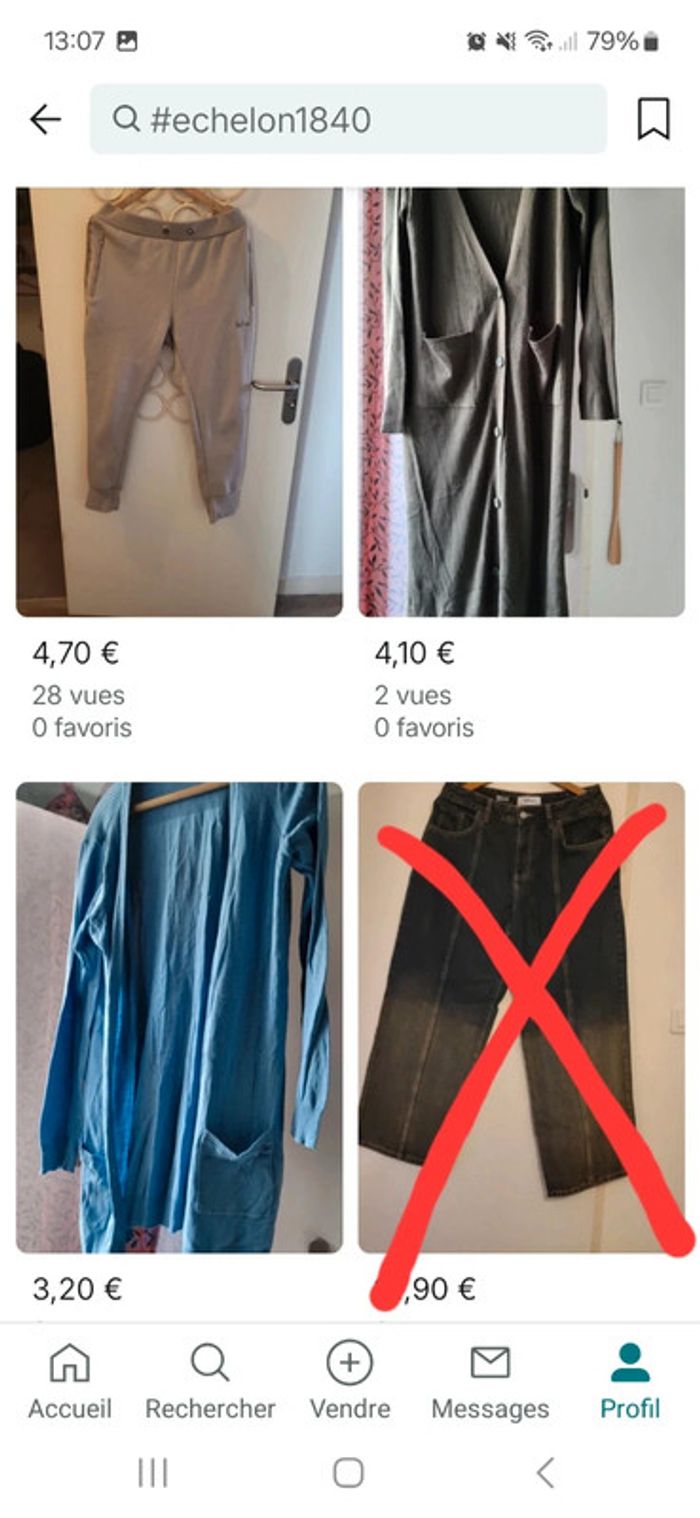Tap the system home button

pos(348,1472)
